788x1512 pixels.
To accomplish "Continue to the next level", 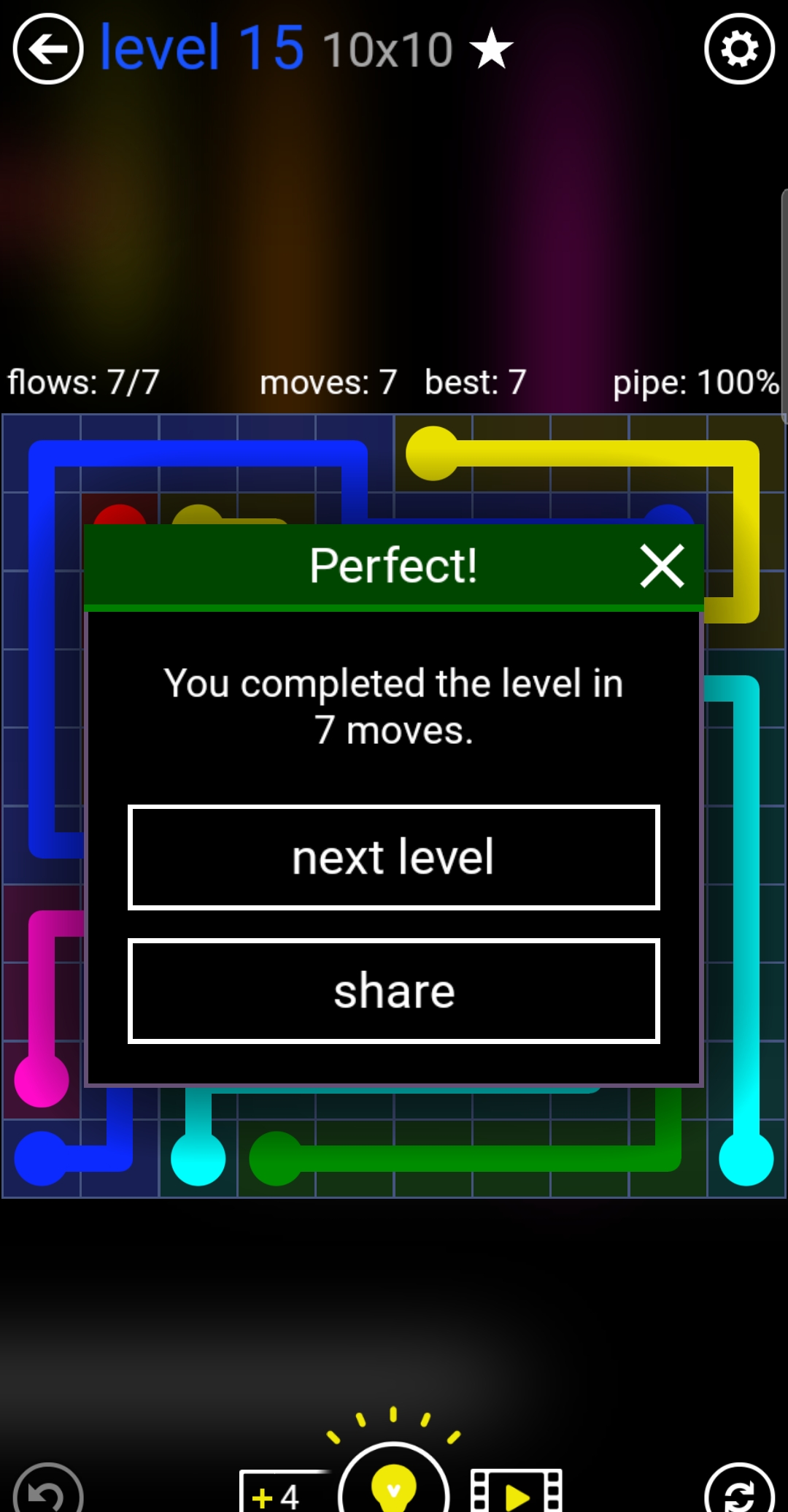I will (x=394, y=857).
